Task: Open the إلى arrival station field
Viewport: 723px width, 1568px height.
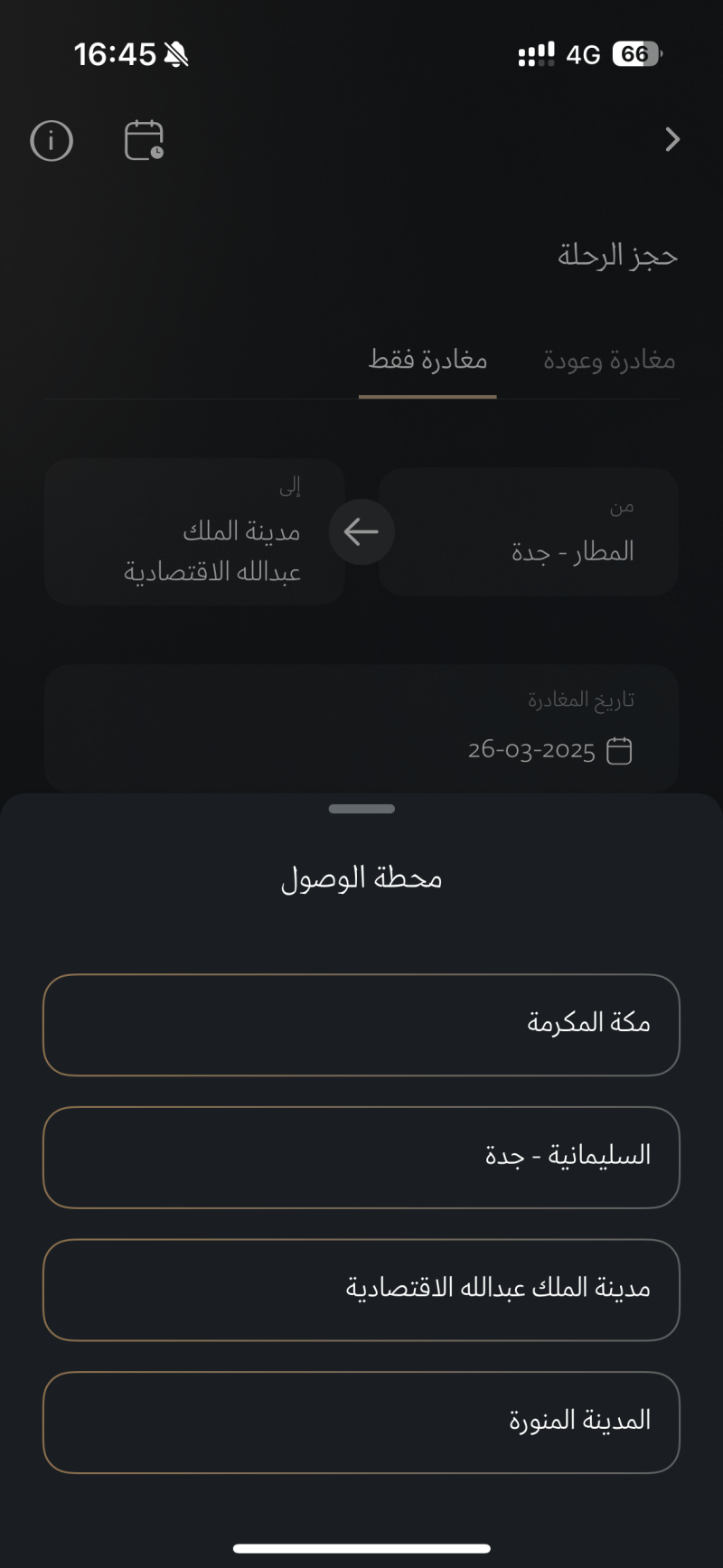Action: [194, 531]
